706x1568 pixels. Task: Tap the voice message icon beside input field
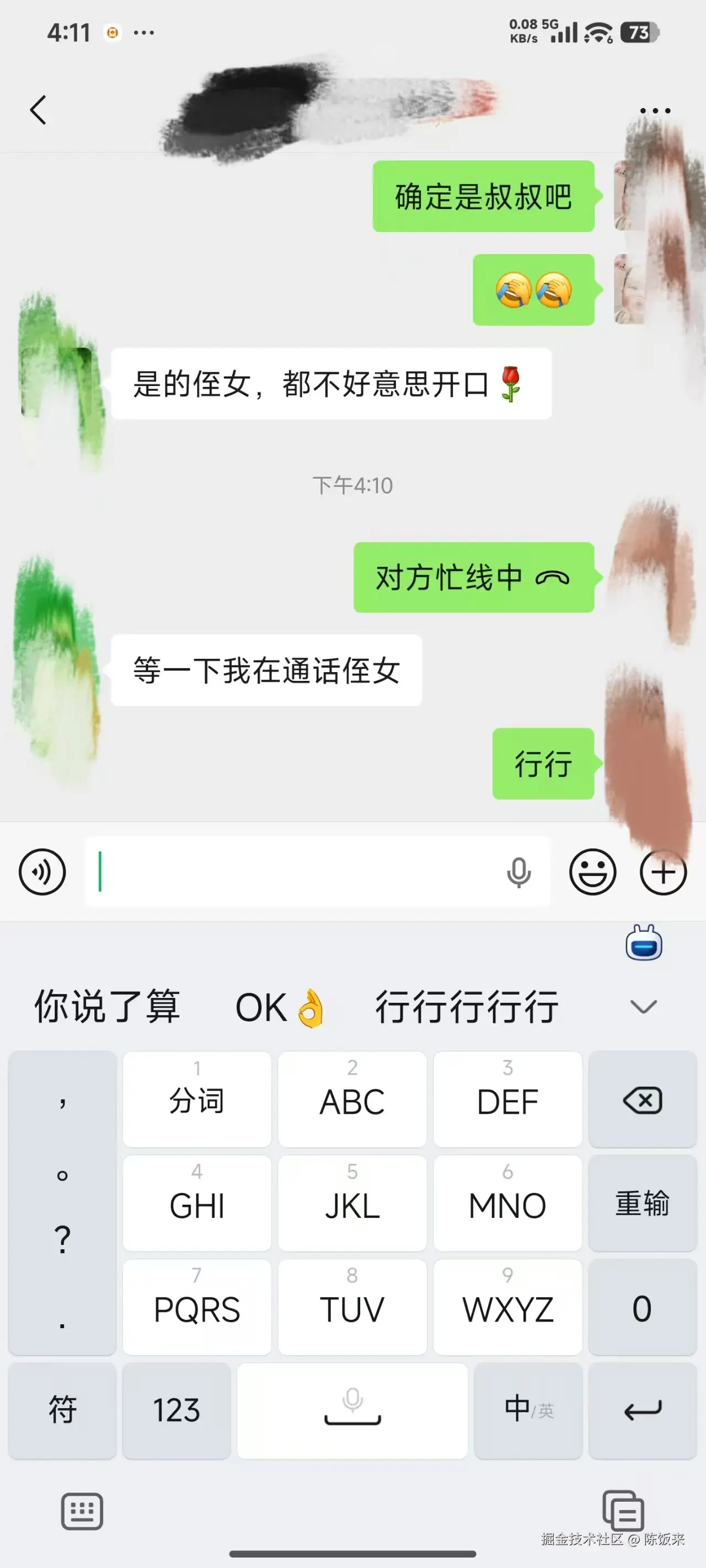click(41, 872)
